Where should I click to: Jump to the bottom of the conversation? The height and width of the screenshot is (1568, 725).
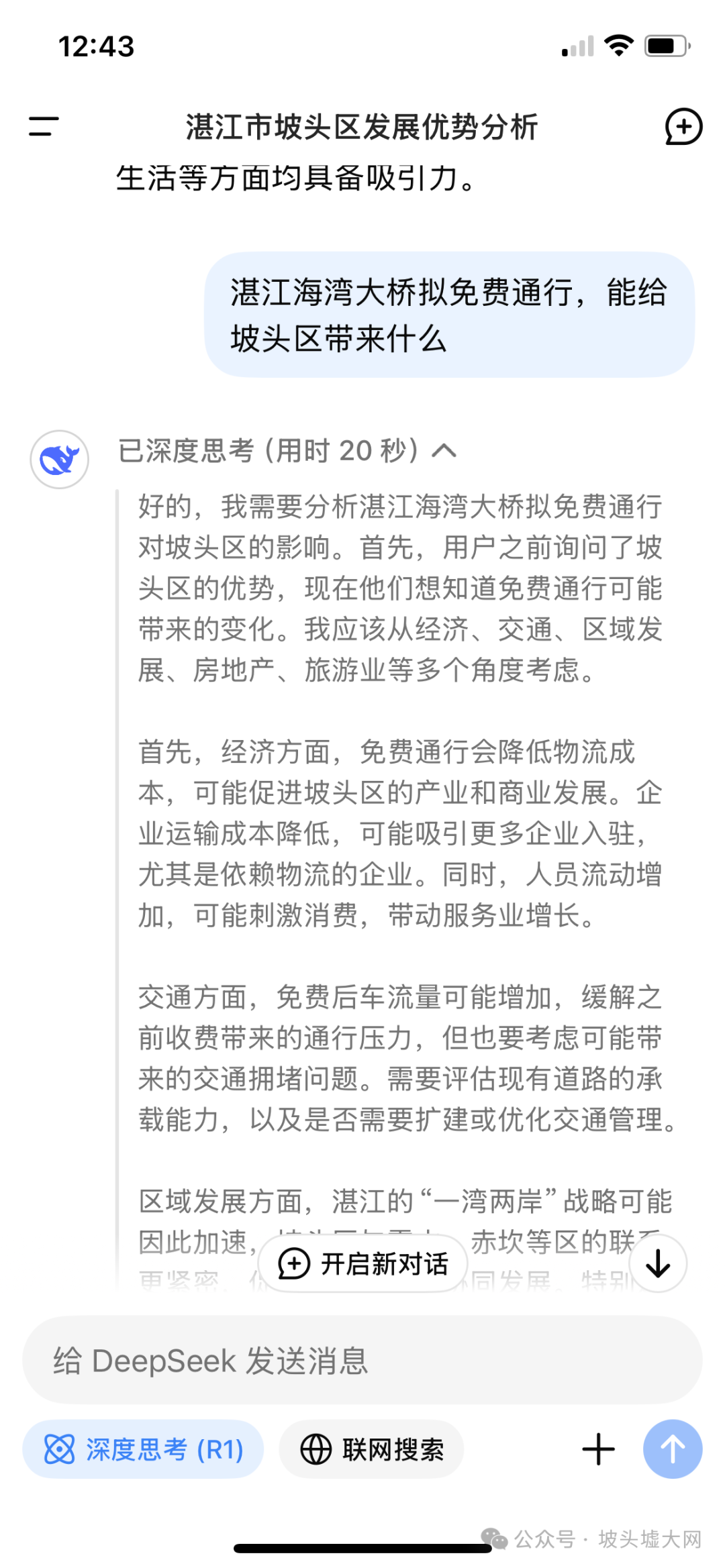pyautogui.click(x=658, y=1263)
